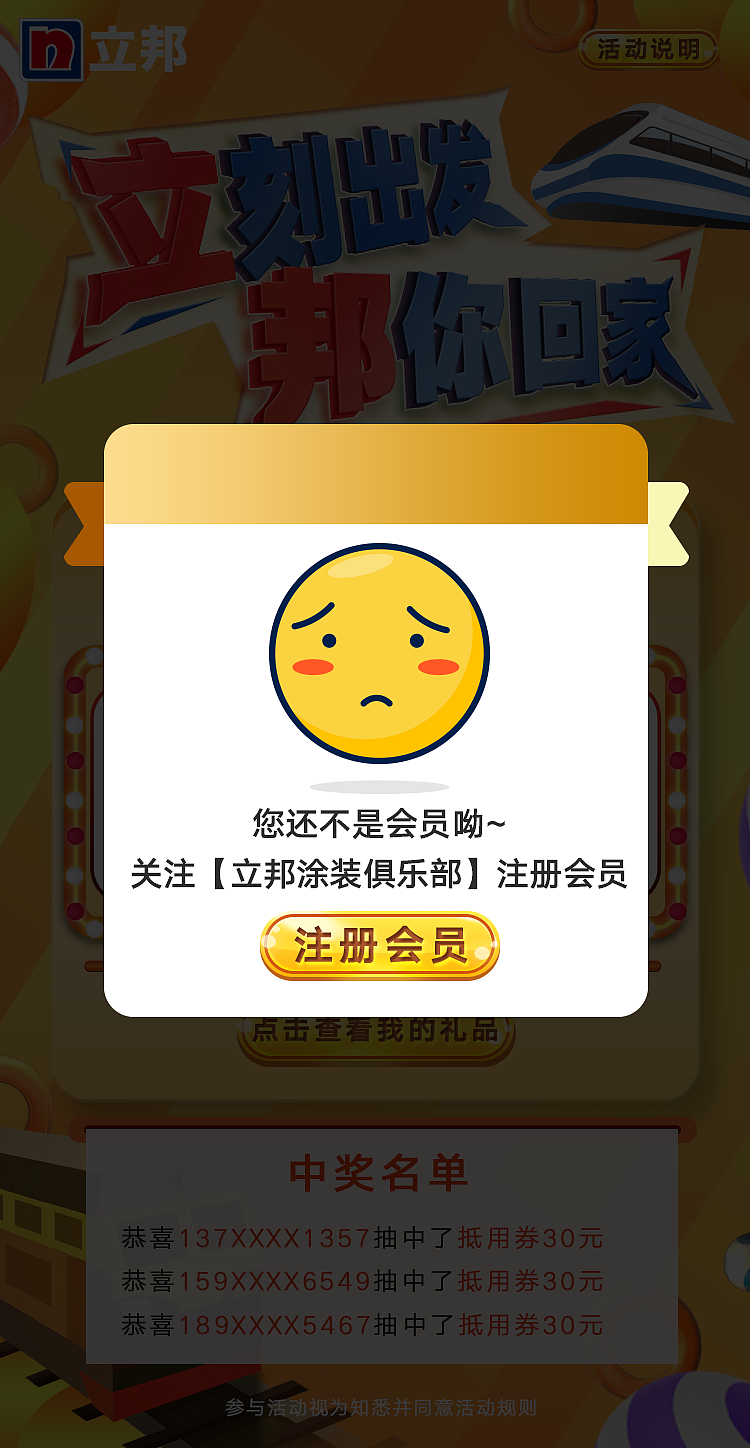The width and height of the screenshot is (750, 1448).
Task: Open the 活动说明 activity rules
Action: [648, 49]
